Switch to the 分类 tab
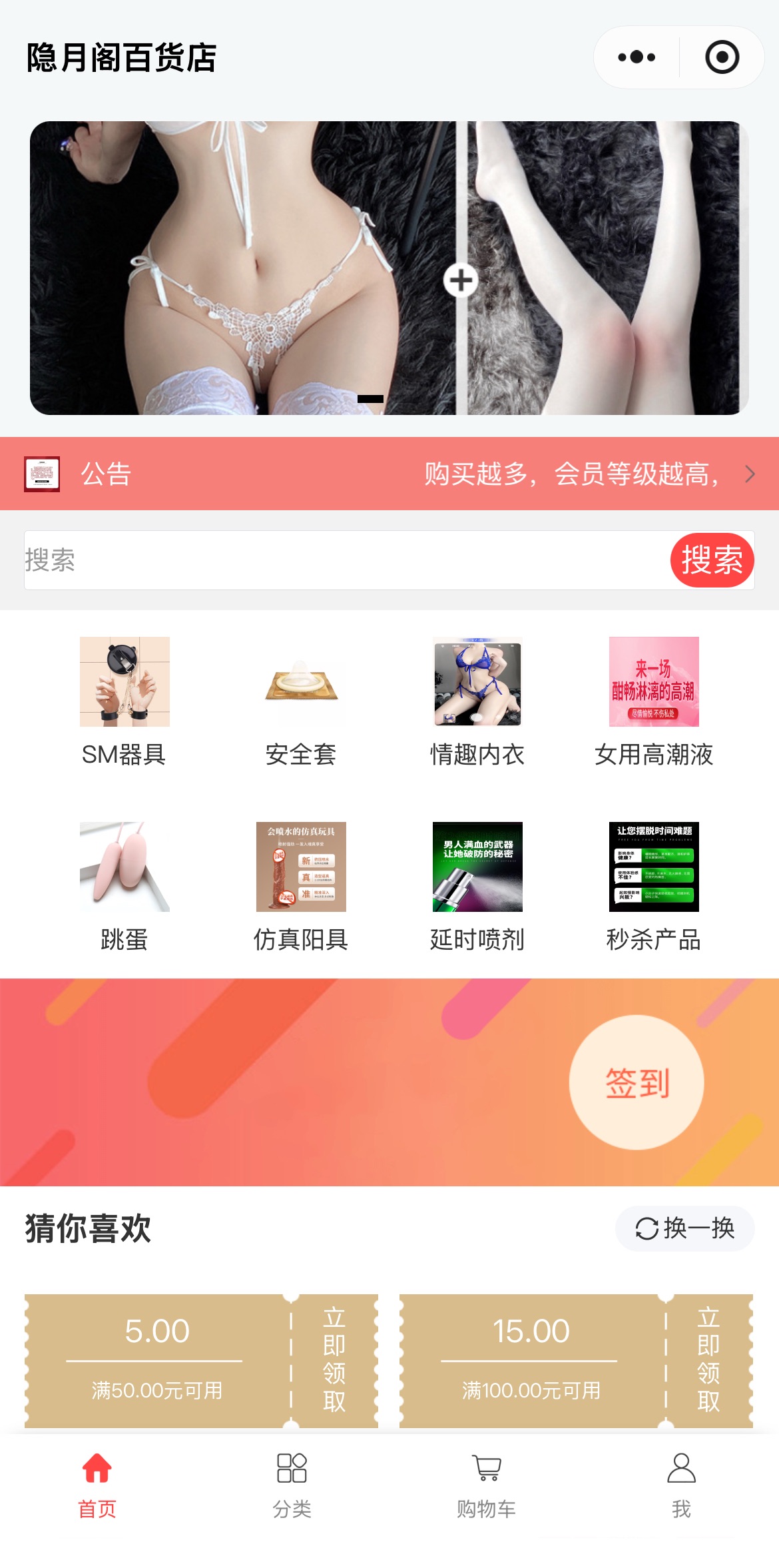 tap(292, 1485)
